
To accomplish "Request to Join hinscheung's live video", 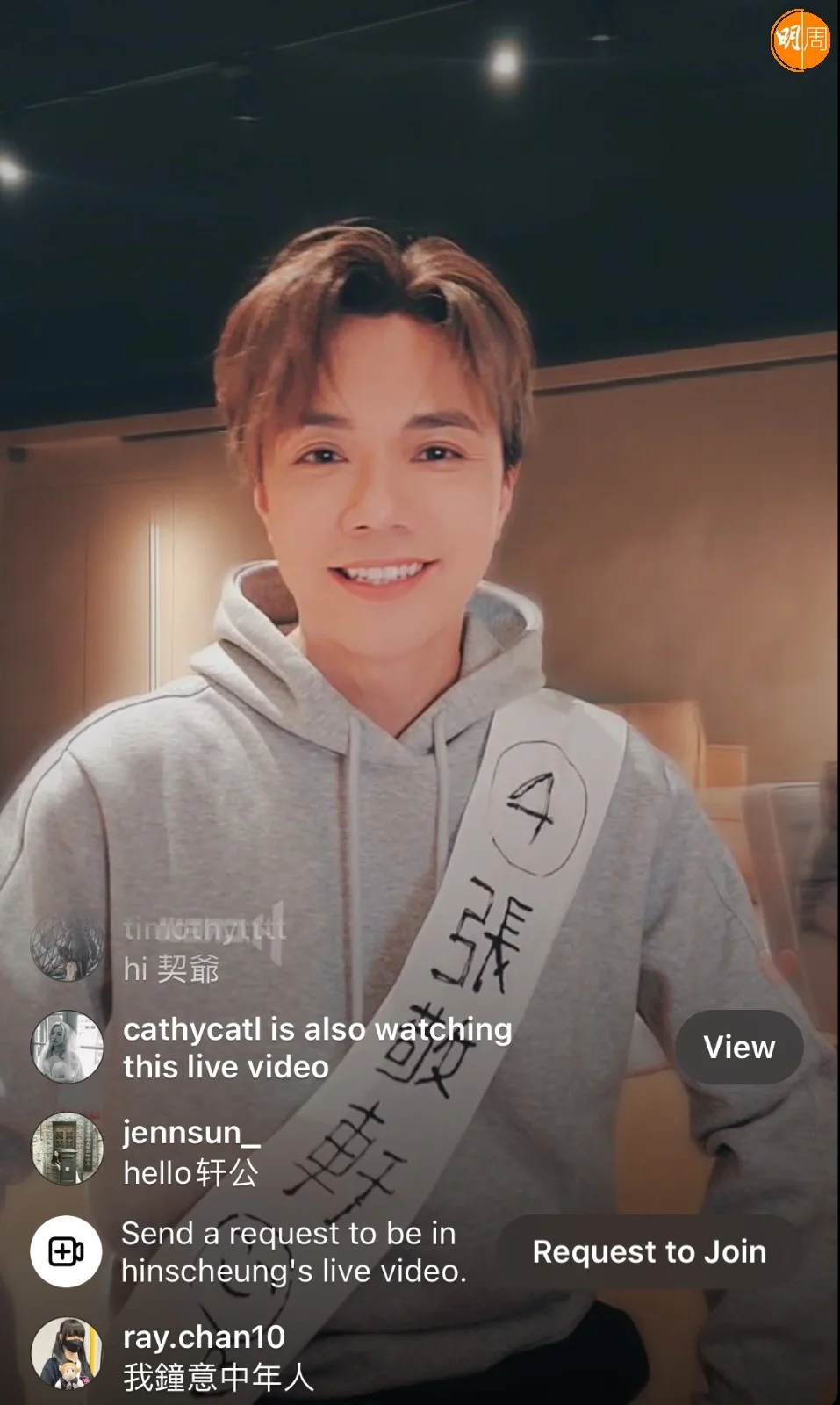I will click(649, 1251).
